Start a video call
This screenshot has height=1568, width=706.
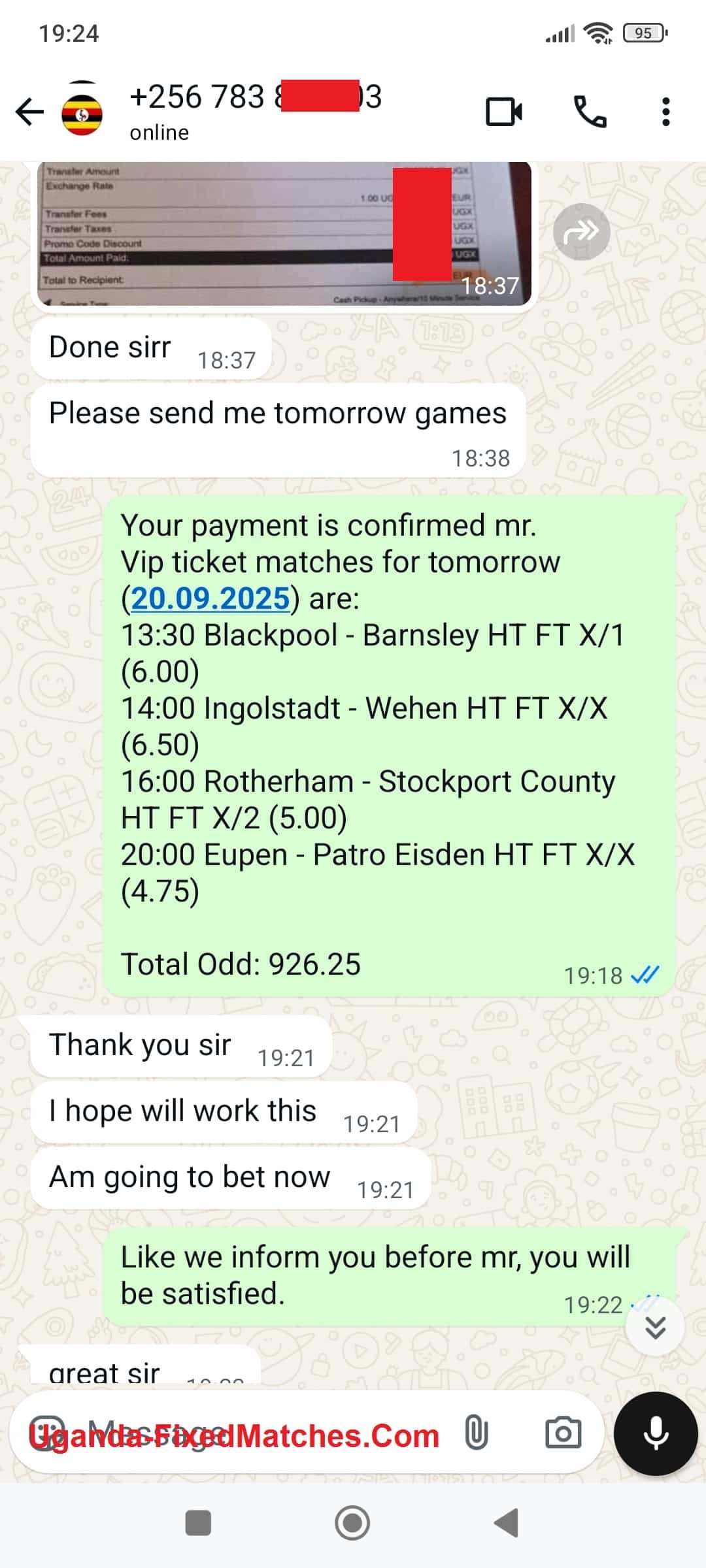pyautogui.click(x=504, y=112)
